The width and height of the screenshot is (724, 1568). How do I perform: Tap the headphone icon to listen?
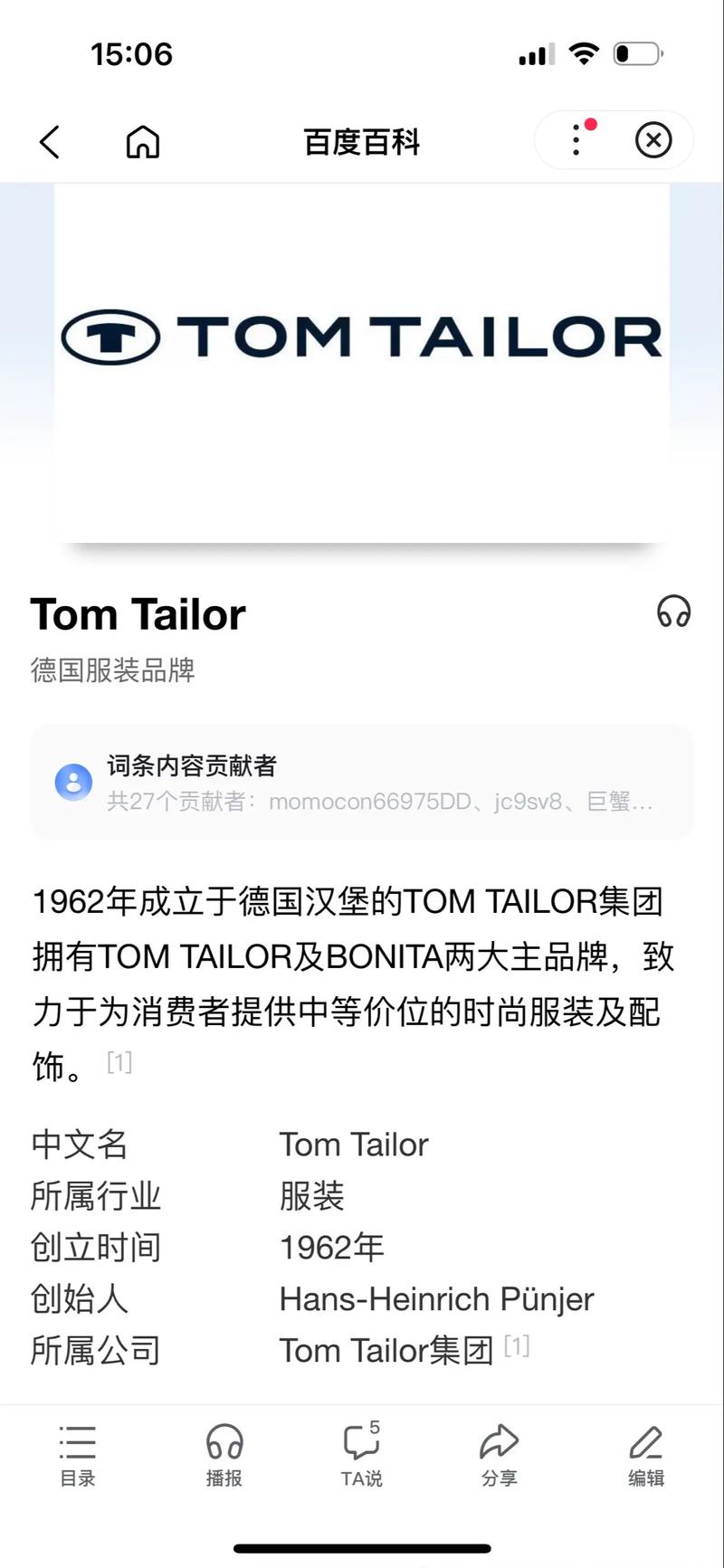(x=673, y=613)
